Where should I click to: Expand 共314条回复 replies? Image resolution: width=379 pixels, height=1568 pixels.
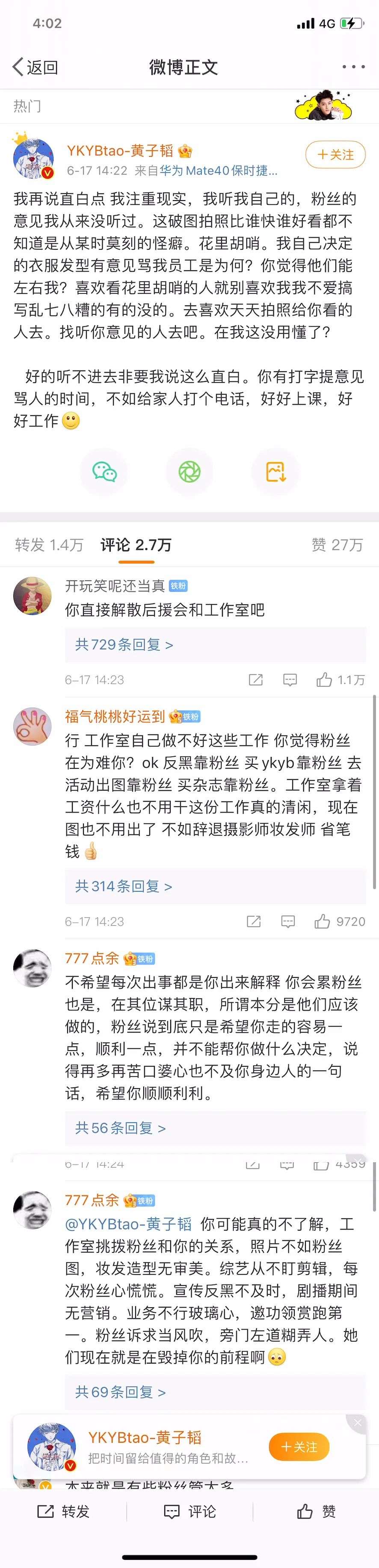pyautogui.click(x=123, y=886)
